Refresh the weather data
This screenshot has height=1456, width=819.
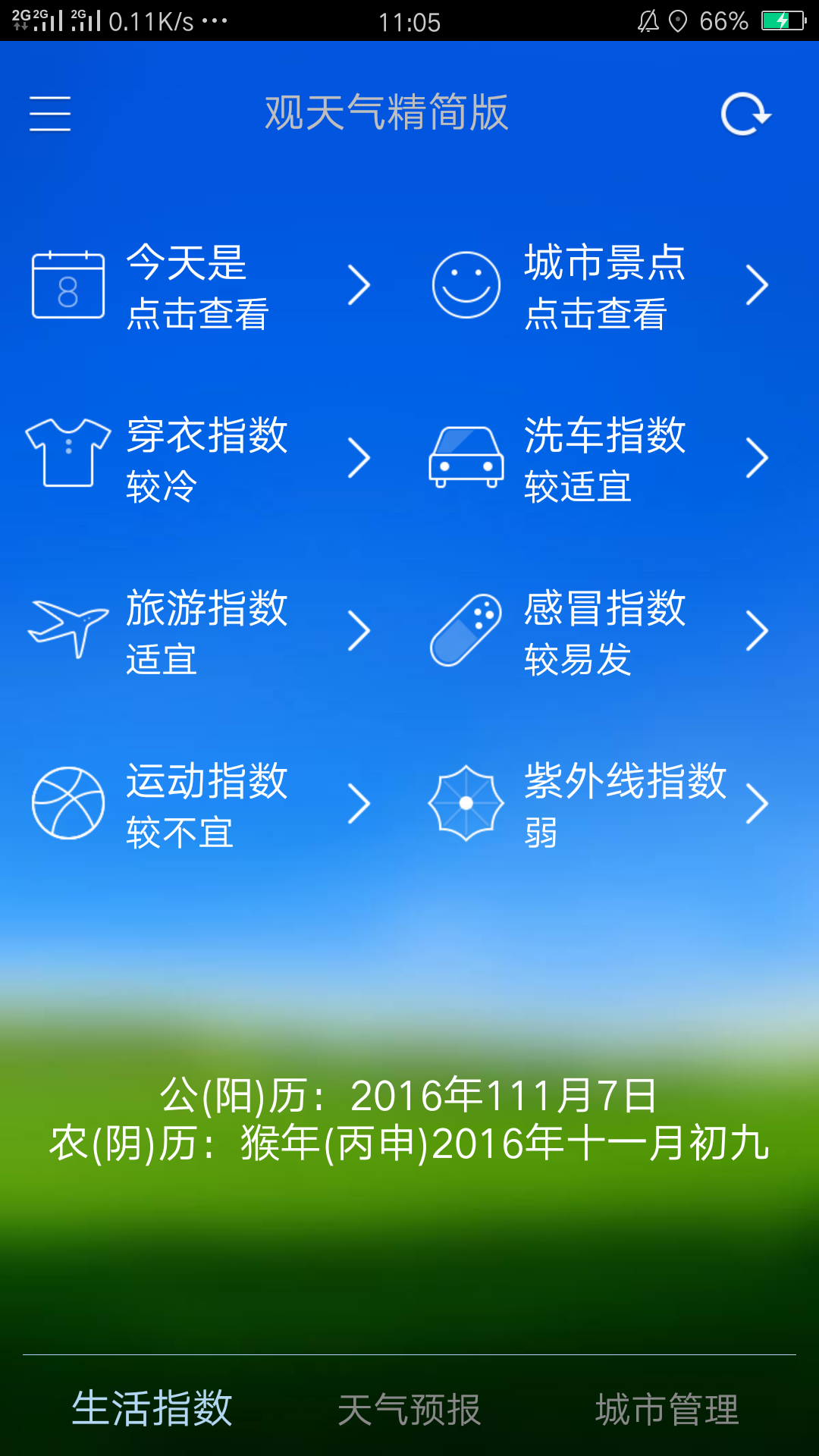pos(746,115)
